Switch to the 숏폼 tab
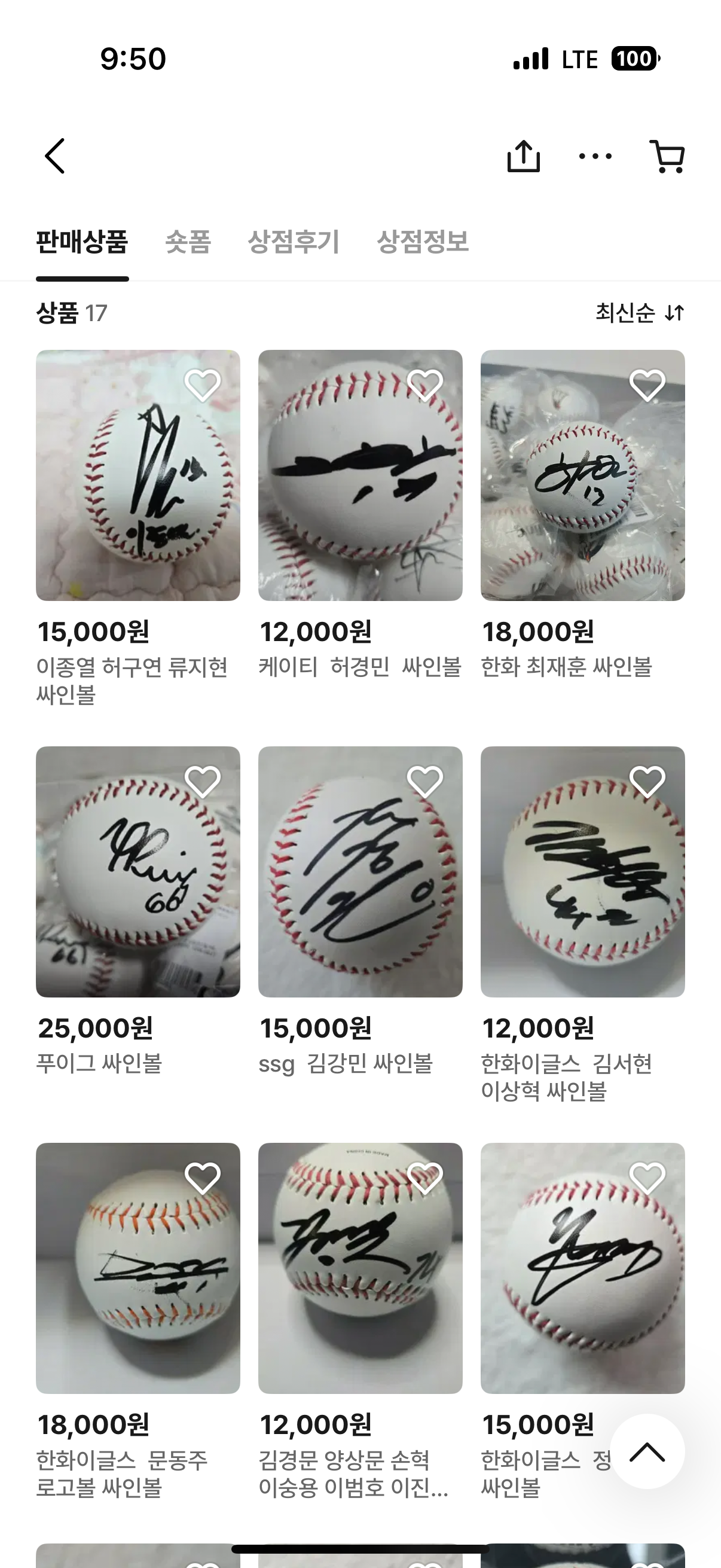Screen dimensions: 721x1568 point(188,242)
